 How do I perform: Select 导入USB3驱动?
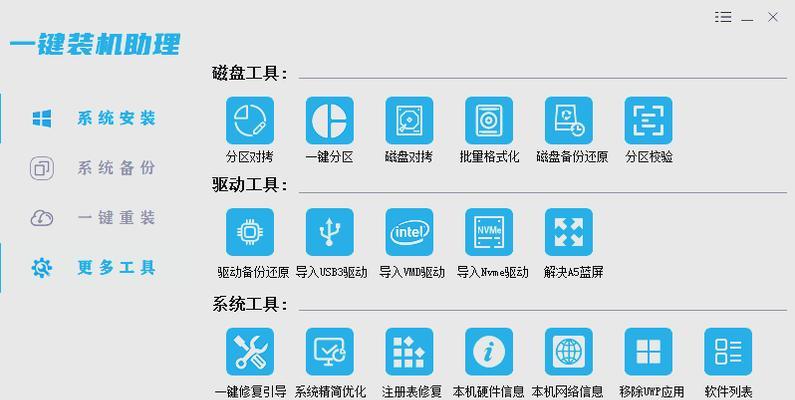tap(329, 233)
